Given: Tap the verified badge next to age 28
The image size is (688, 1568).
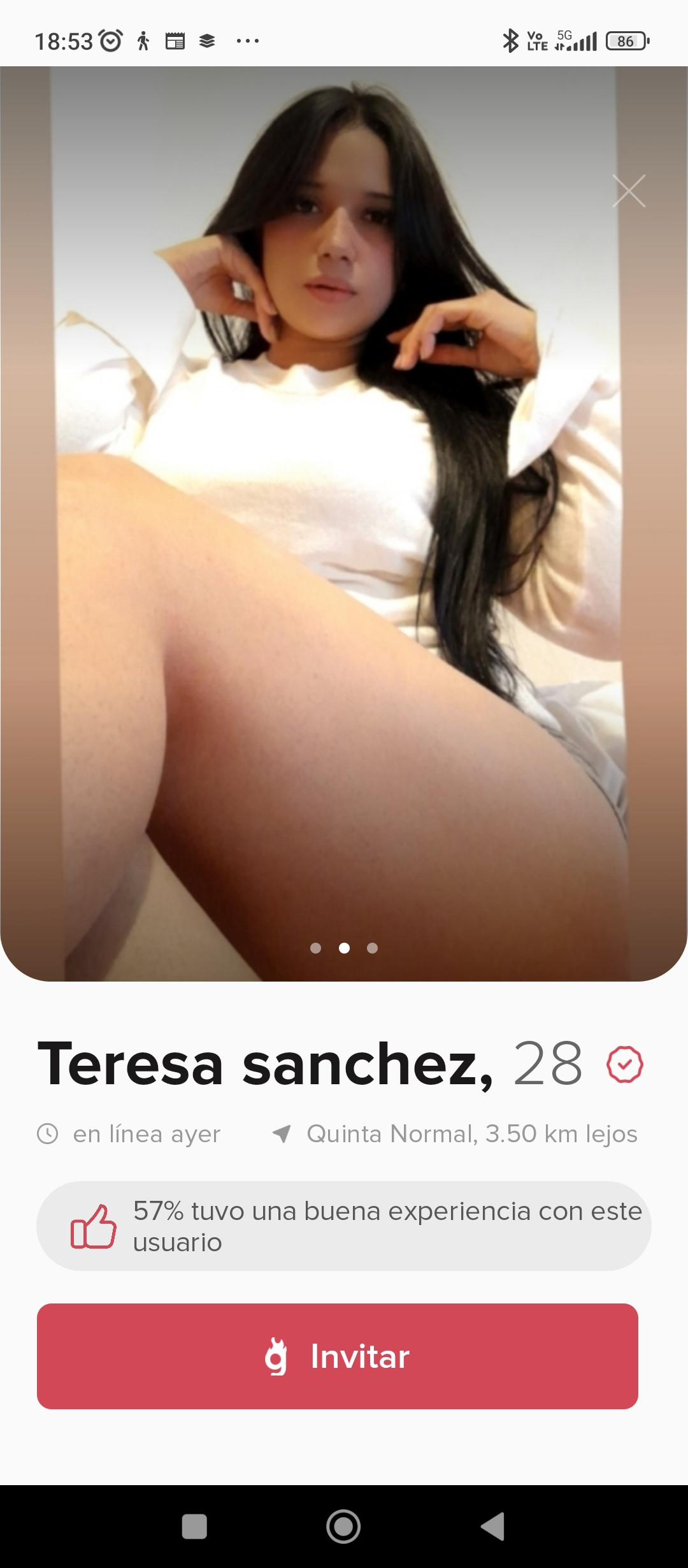Looking at the screenshot, I should pos(624,1064).
